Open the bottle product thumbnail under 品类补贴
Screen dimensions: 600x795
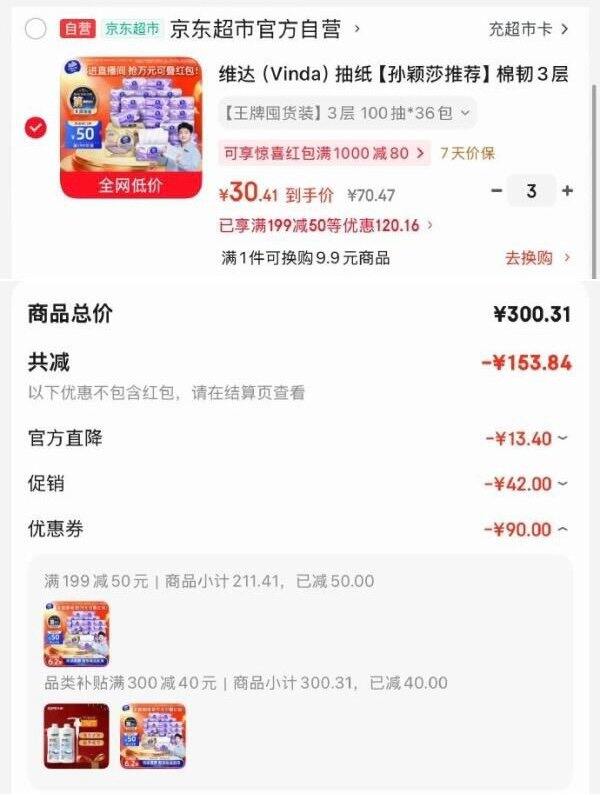point(77,736)
